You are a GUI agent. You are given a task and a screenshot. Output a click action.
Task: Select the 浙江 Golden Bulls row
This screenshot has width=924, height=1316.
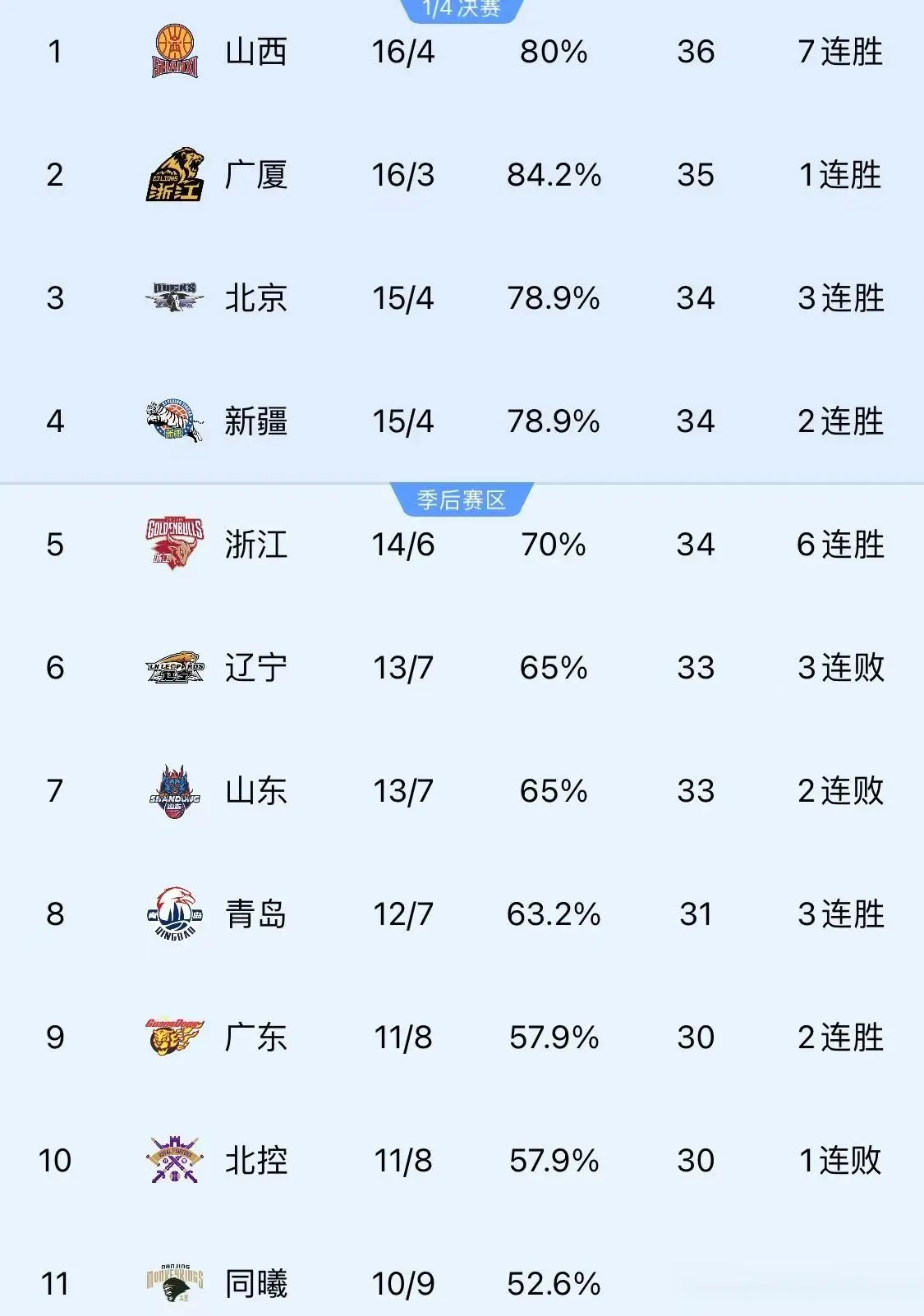click(x=255, y=545)
